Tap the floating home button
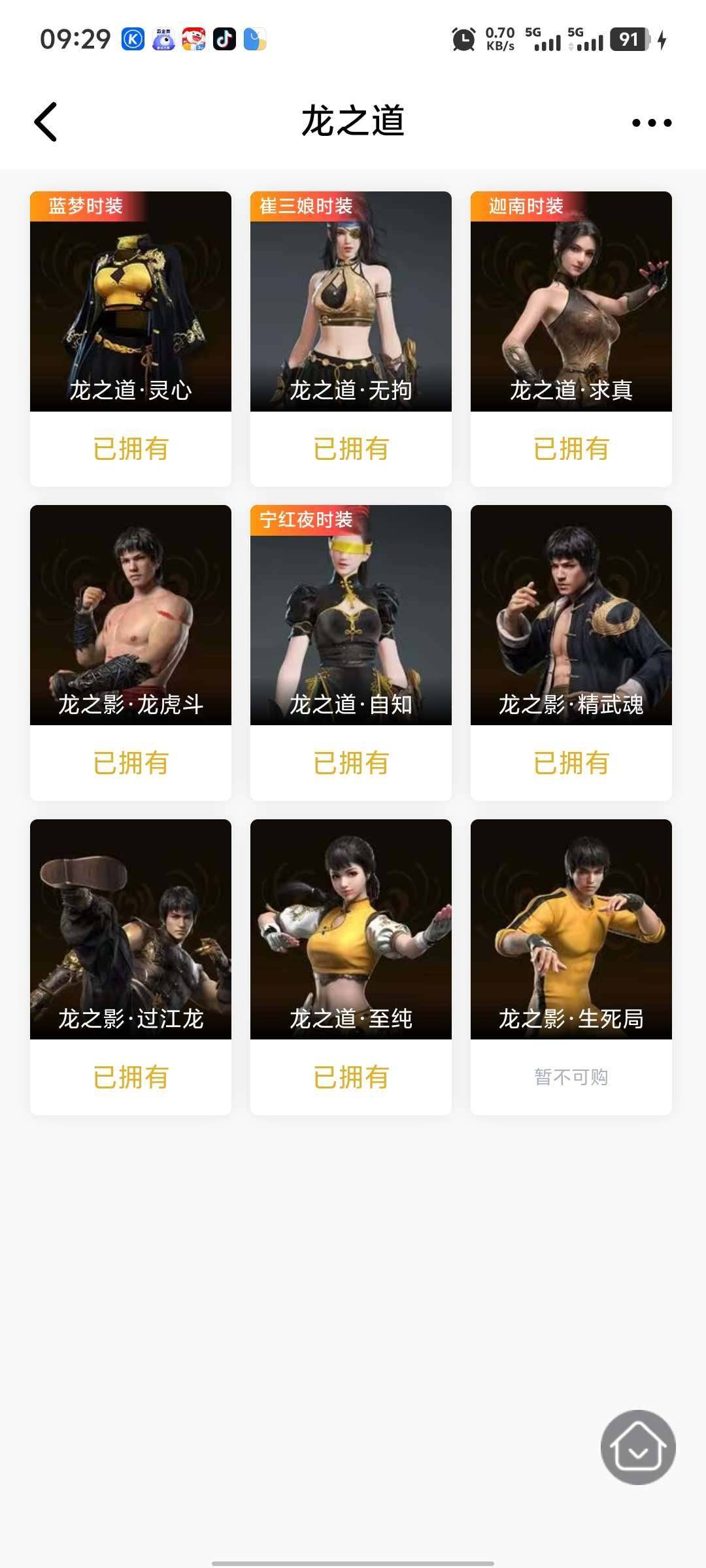Screen dimensions: 706x1568 click(637, 1446)
